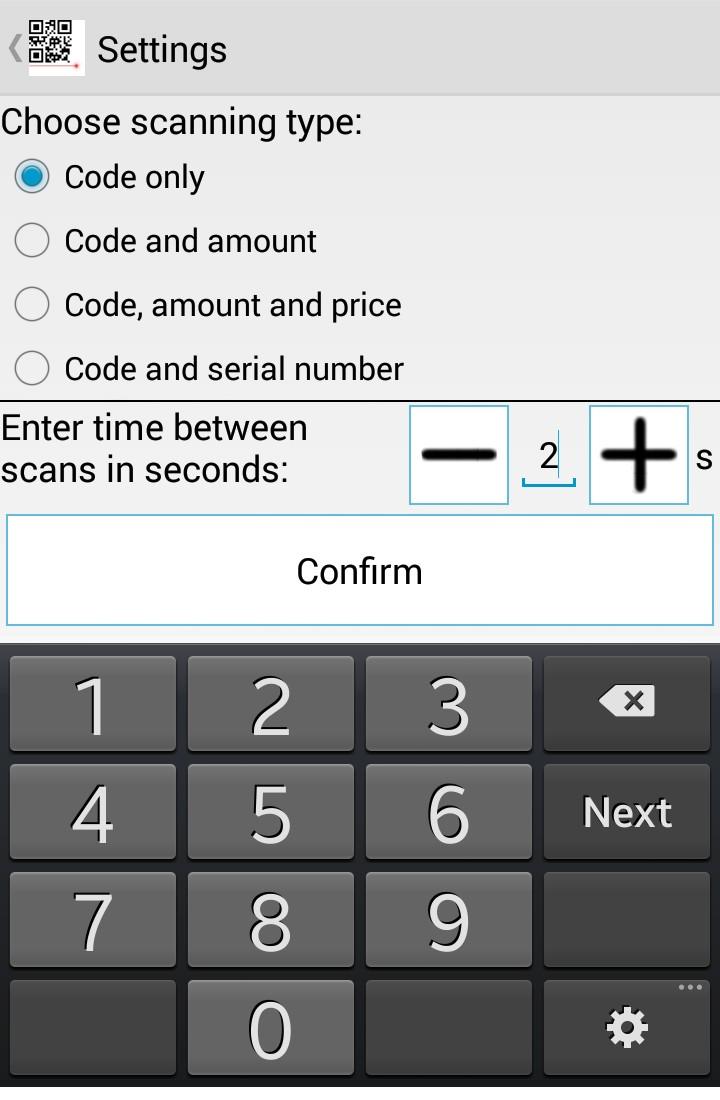Select Code, amount and price option
The height and width of the screenshot is (1100, 720).
click(32, 304)
